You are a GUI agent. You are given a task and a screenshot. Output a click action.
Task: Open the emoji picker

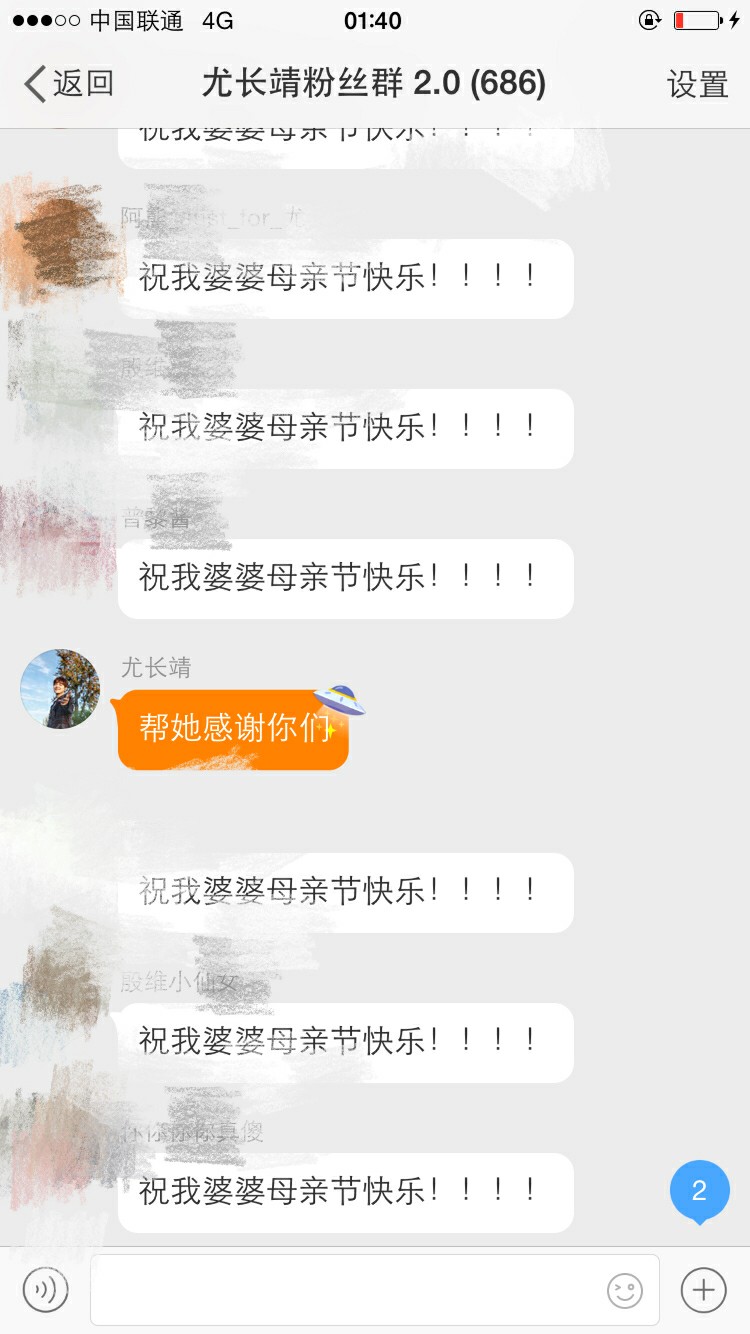coord(625,1290)
